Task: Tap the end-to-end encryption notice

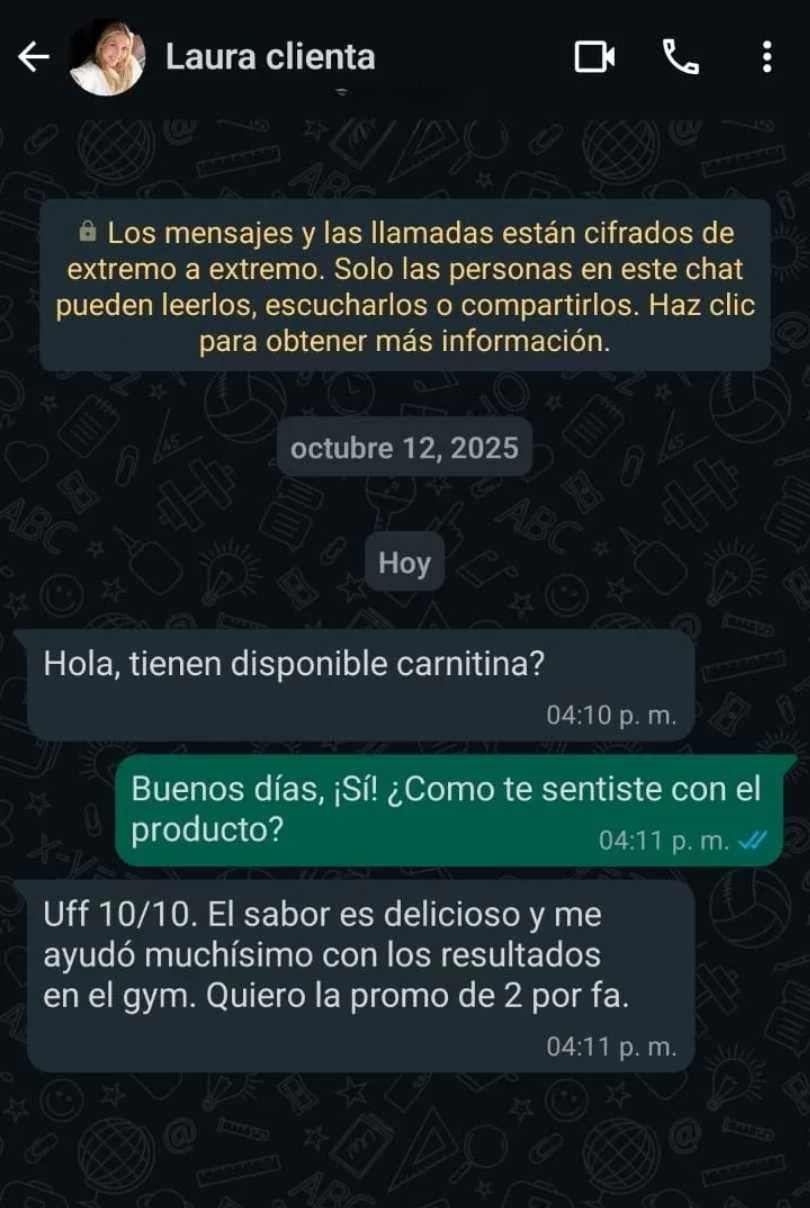Action: tap(405, 287)
